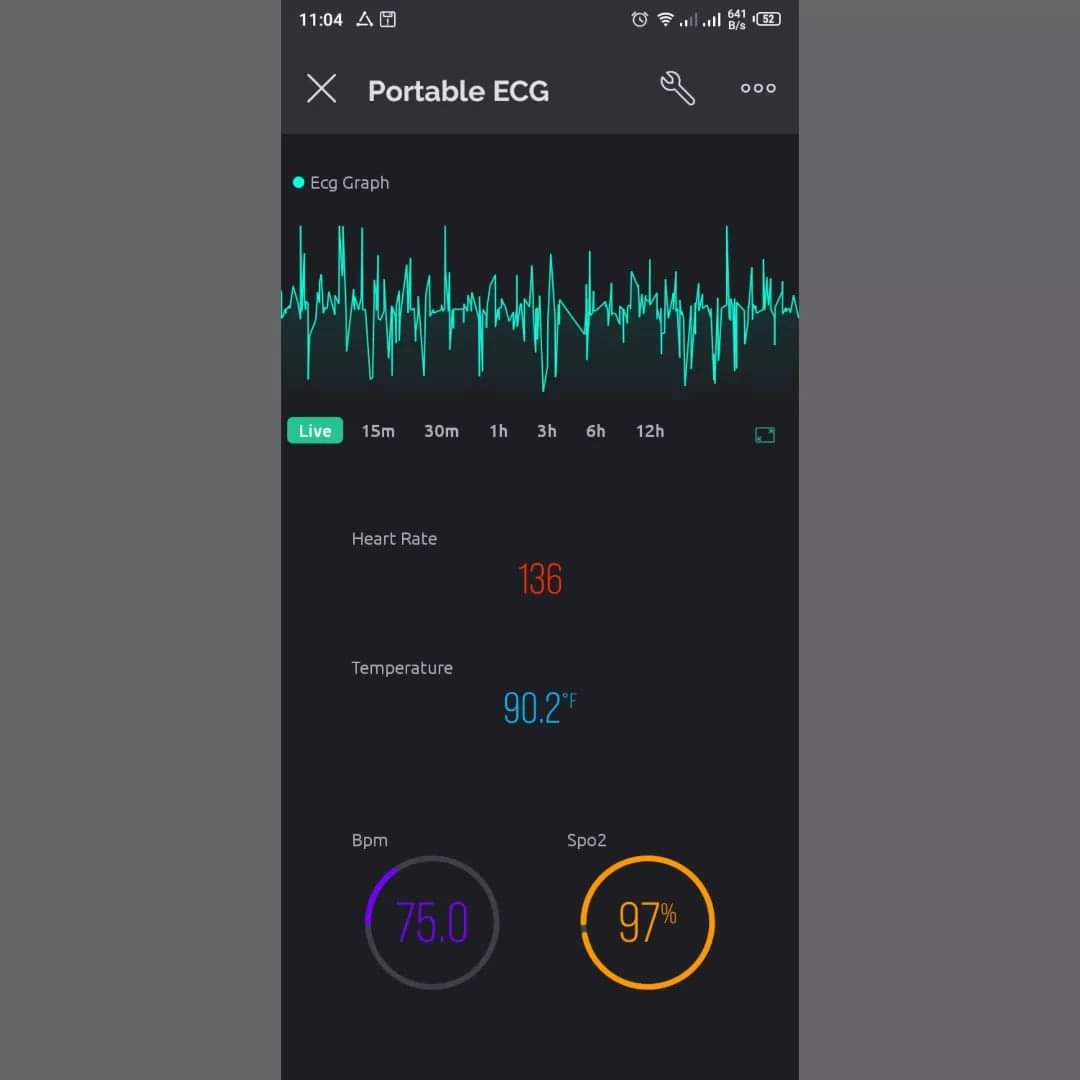Image resolution: width=1080 pixels, height=1080 pixels.
Task: Toggle the Ecg Graph legend series
Action: coord(340,183)
